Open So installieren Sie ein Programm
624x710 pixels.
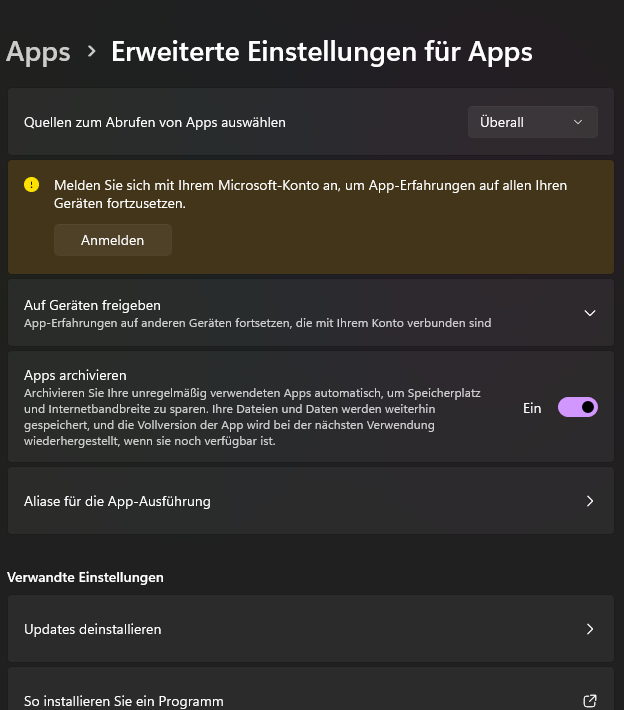click(310, 700)
